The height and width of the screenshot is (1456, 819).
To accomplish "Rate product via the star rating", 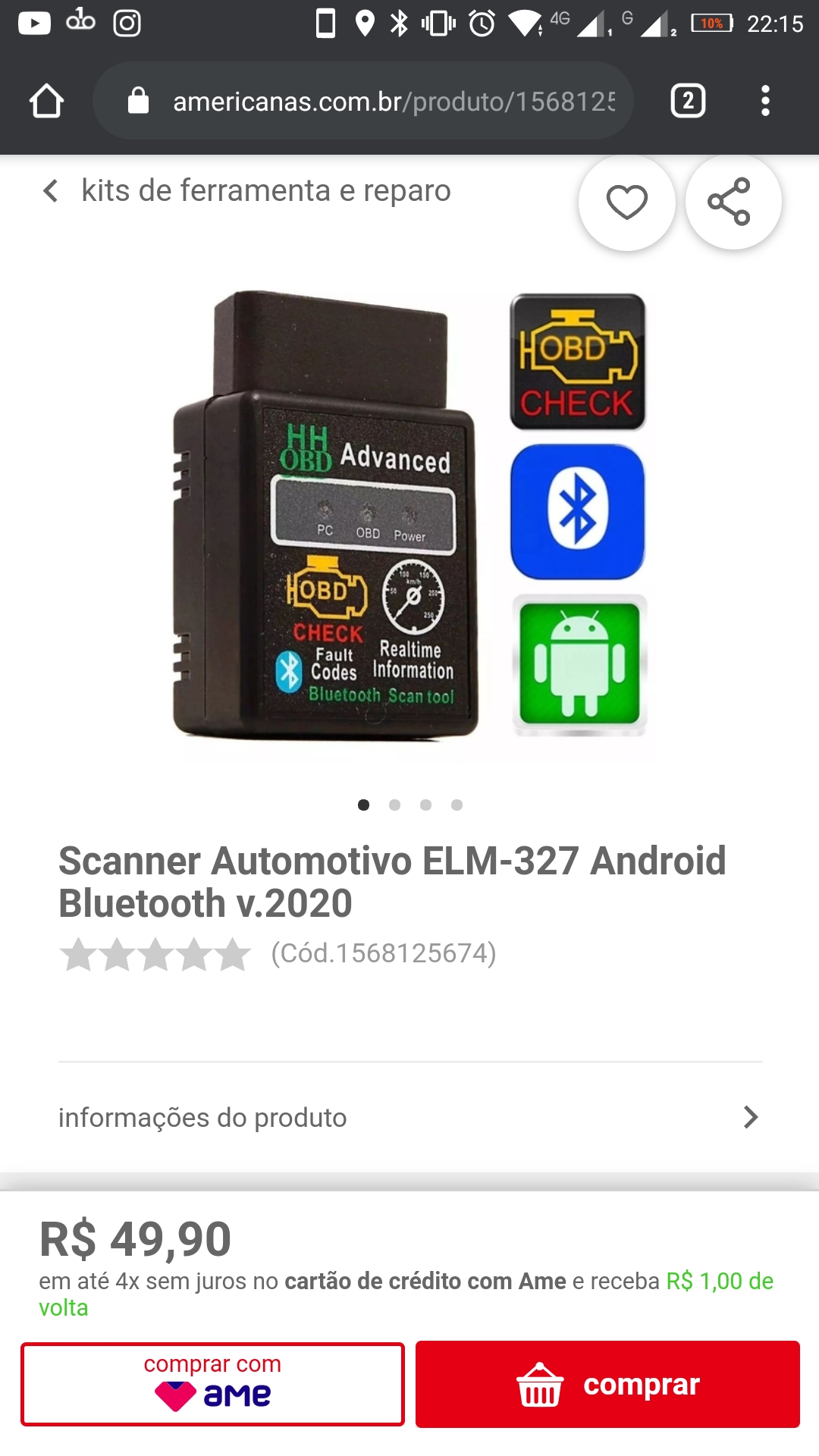I will click(155, 954).
